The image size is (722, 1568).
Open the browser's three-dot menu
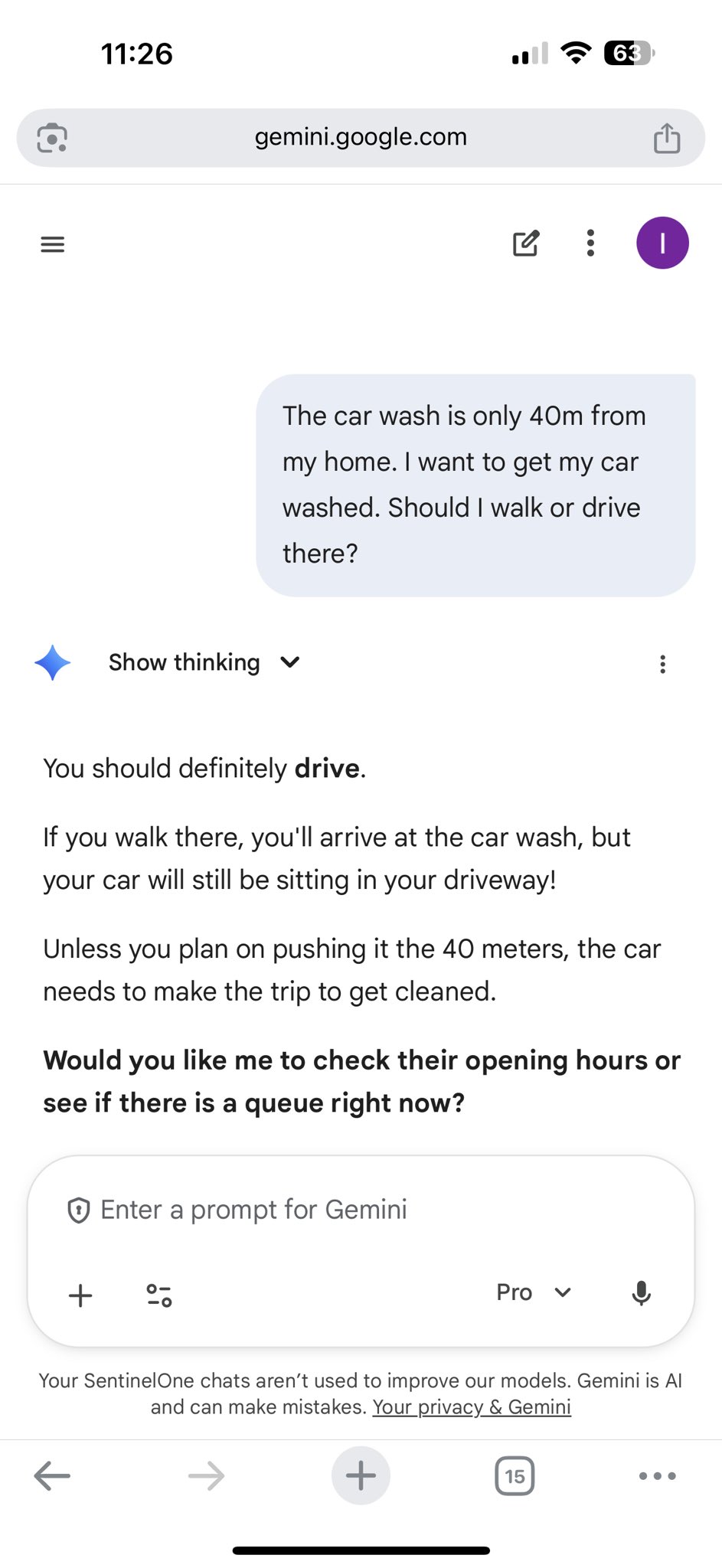click(x=657, y=1475)
